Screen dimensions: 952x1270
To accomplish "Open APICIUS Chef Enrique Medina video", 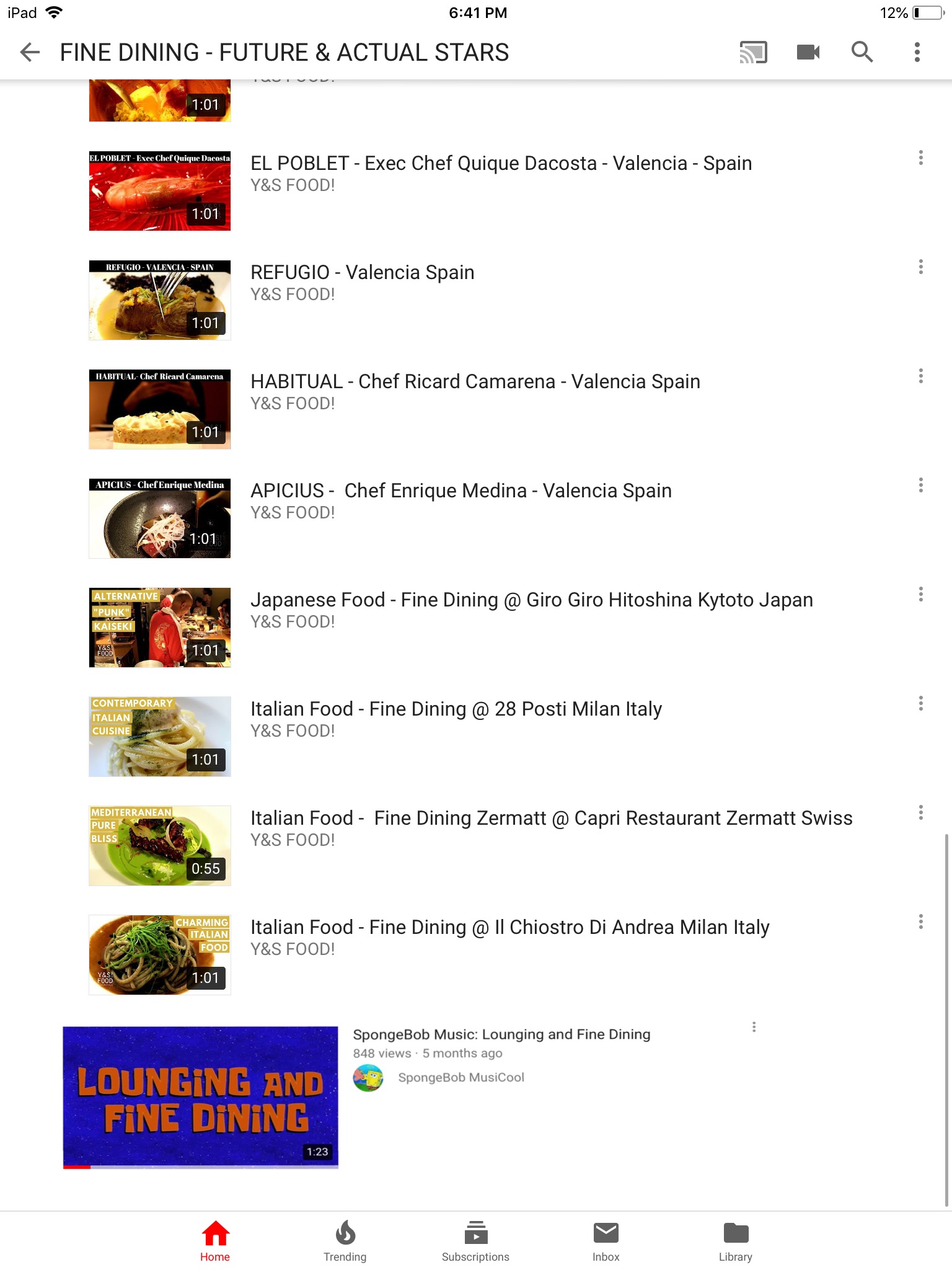I will (160, 518).
